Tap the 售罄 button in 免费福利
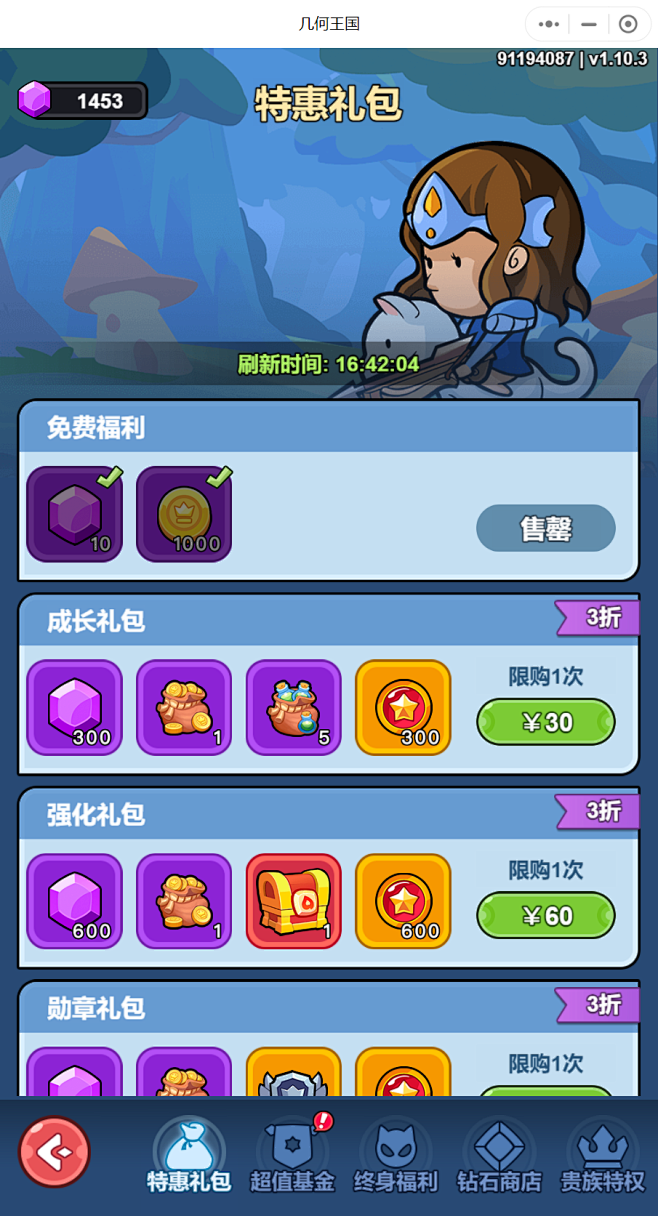The image size is (658, 1216). 545,528
